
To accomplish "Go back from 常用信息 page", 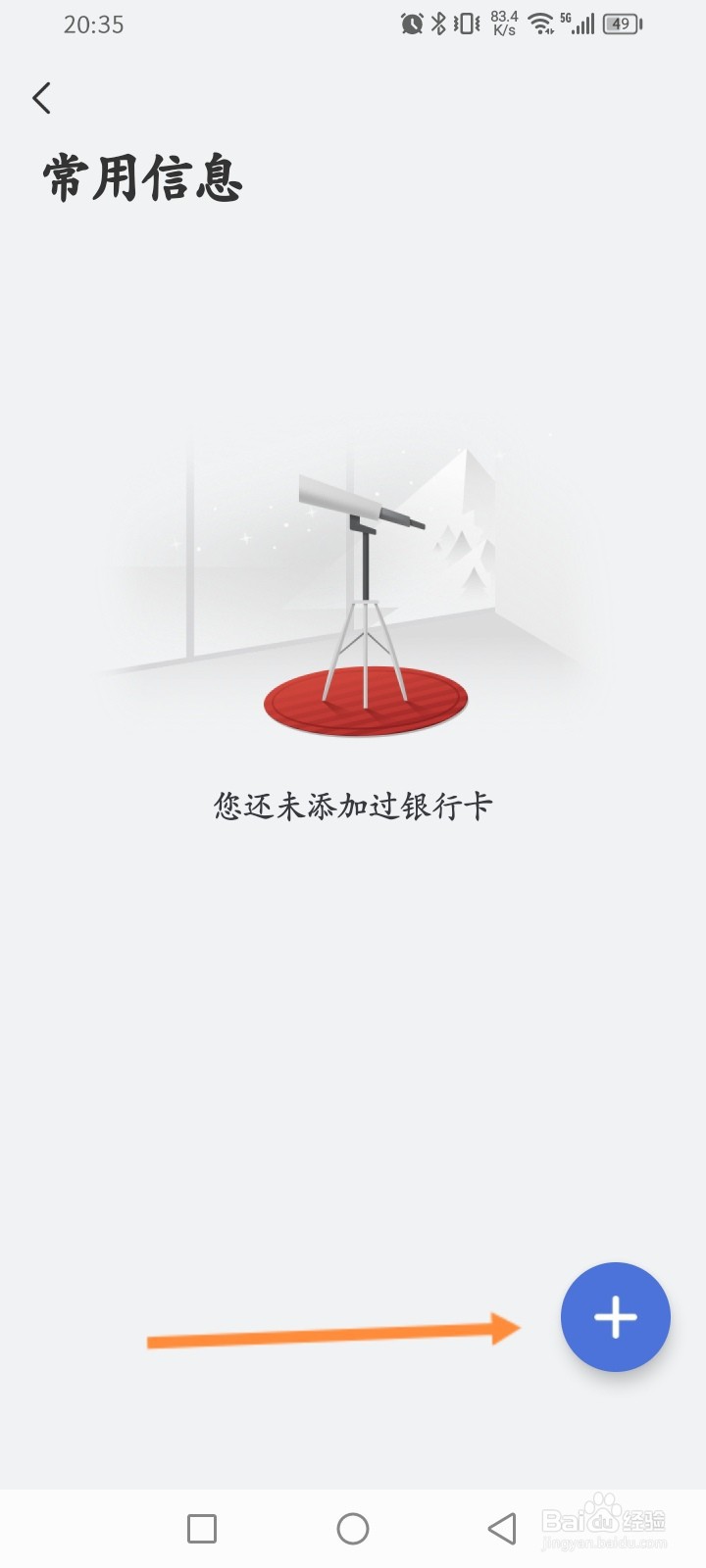I will point(41,98).
